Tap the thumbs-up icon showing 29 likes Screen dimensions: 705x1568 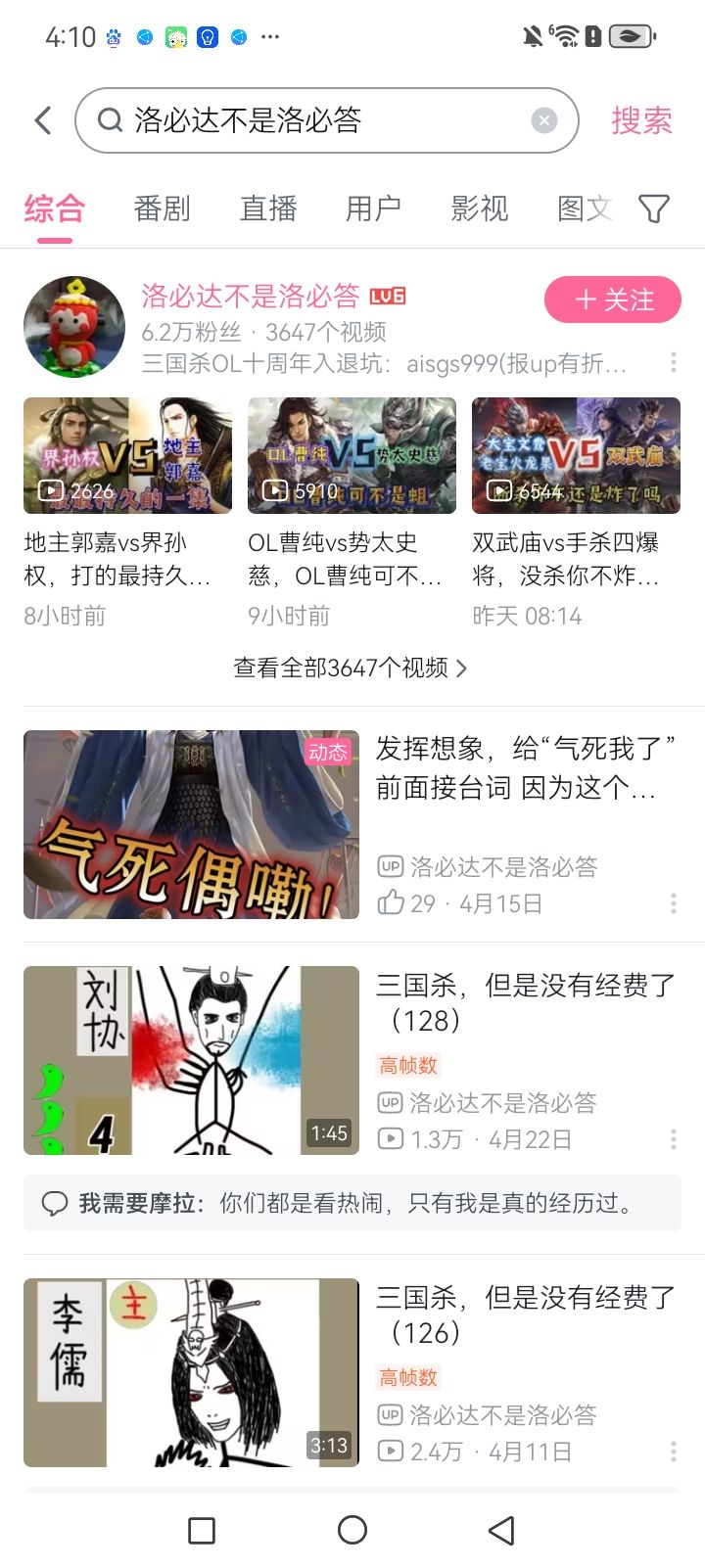click(390, 902)
